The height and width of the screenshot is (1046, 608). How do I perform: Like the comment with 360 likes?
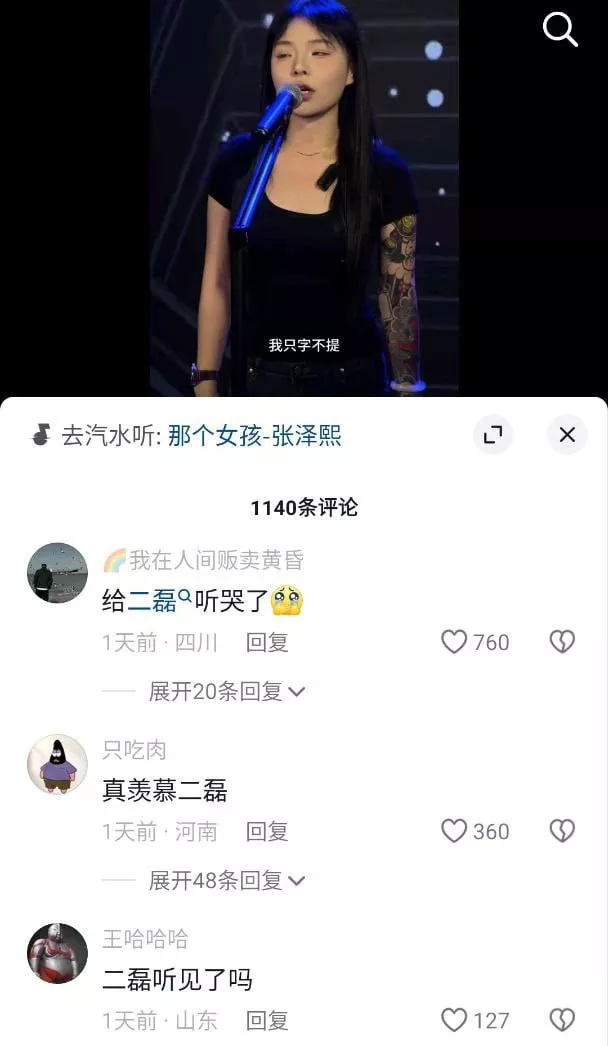[475, 831]
